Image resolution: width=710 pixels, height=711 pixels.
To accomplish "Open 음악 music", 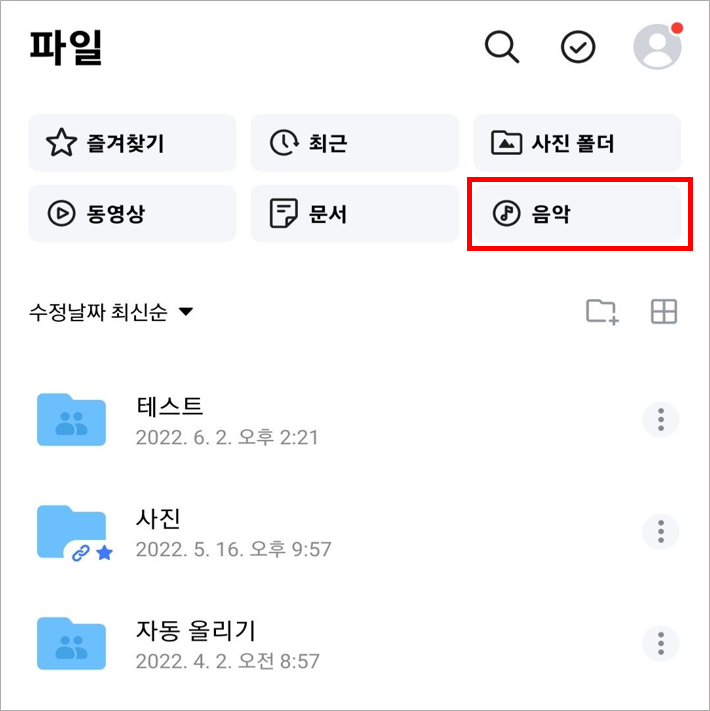I will pyautogui.click(x=578, y=213).
